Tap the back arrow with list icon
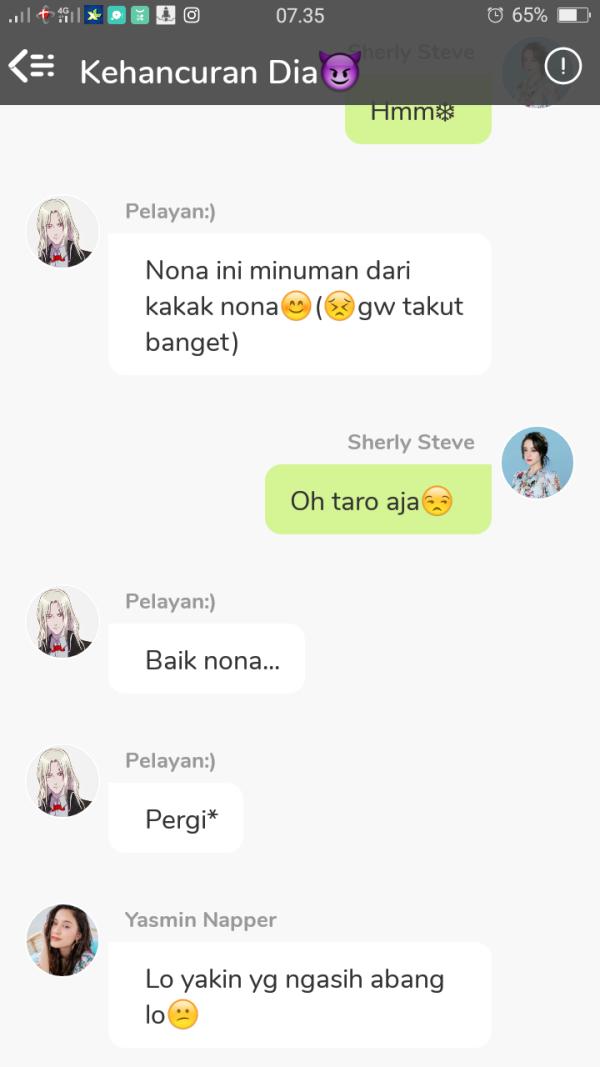Image resolution: width=600 pixels, height=1067 pixels. [x=31, y=68]
